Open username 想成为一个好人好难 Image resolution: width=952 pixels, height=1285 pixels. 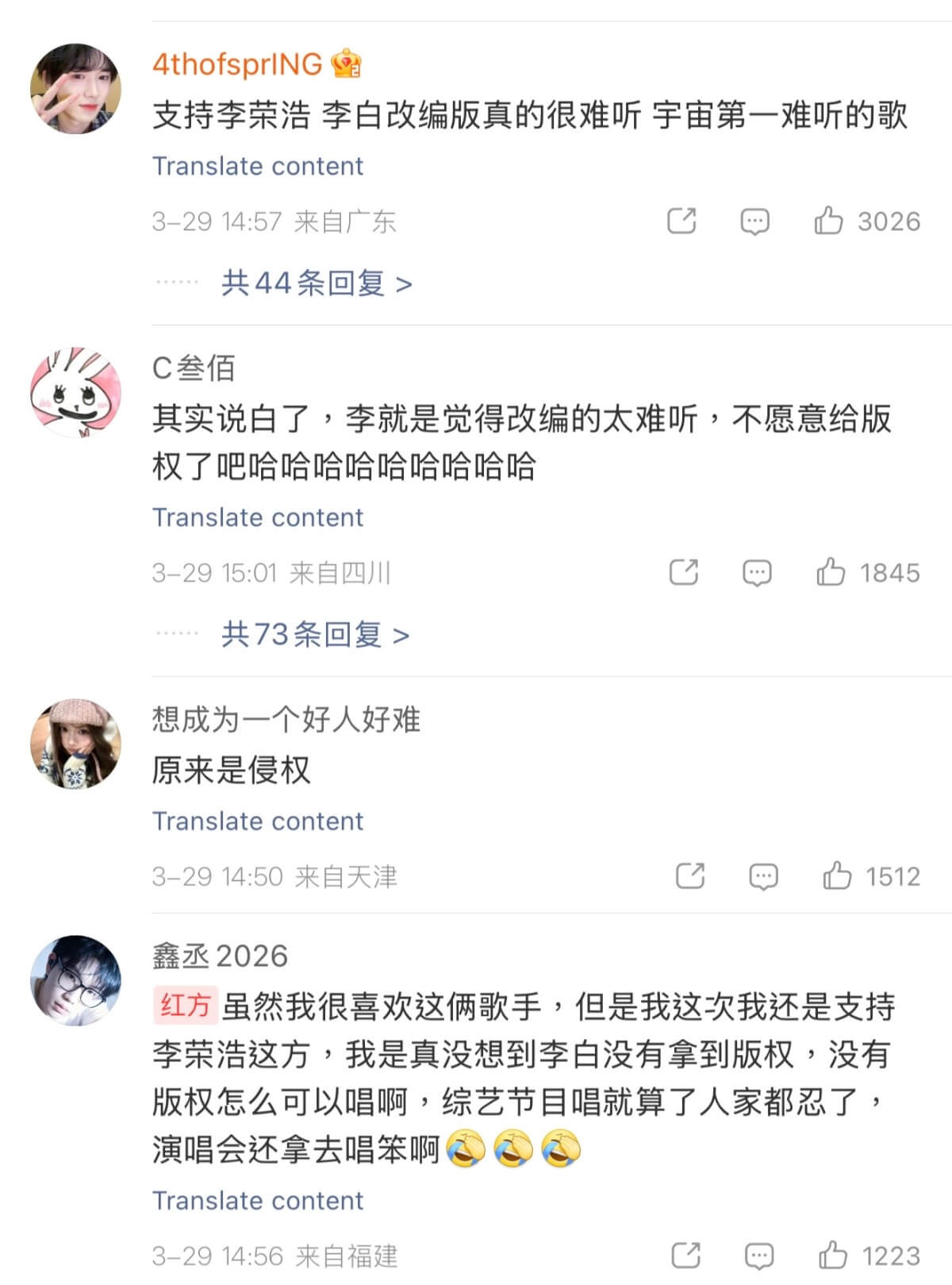pyautogui.click(x=286, y=719)
